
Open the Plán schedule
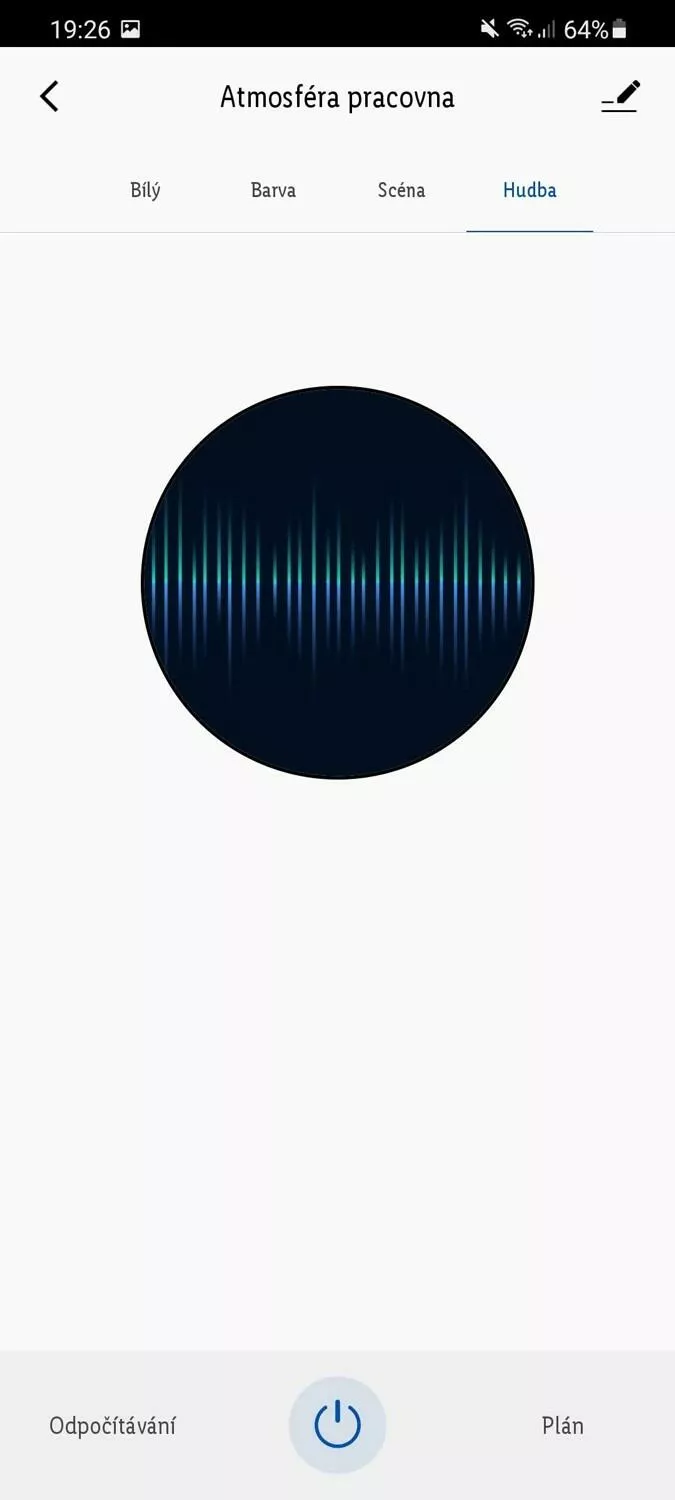(x=563, y=1426)
